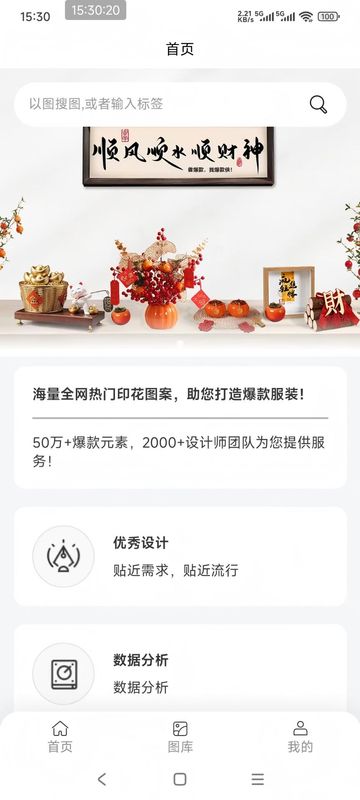Image resolution: width=360 pixels, height=800 pixels.
Task: Switch to the 图库 tab
Action: point(180,737)
